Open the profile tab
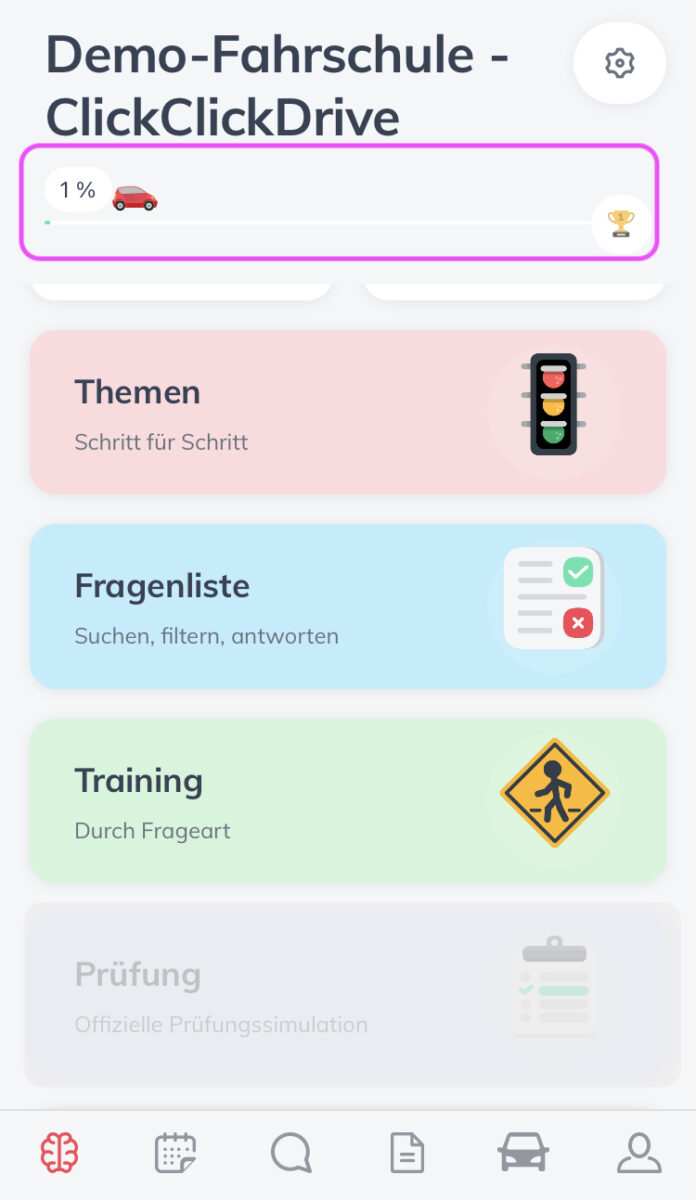The image size is (696, 1200). coord(639,1153)
